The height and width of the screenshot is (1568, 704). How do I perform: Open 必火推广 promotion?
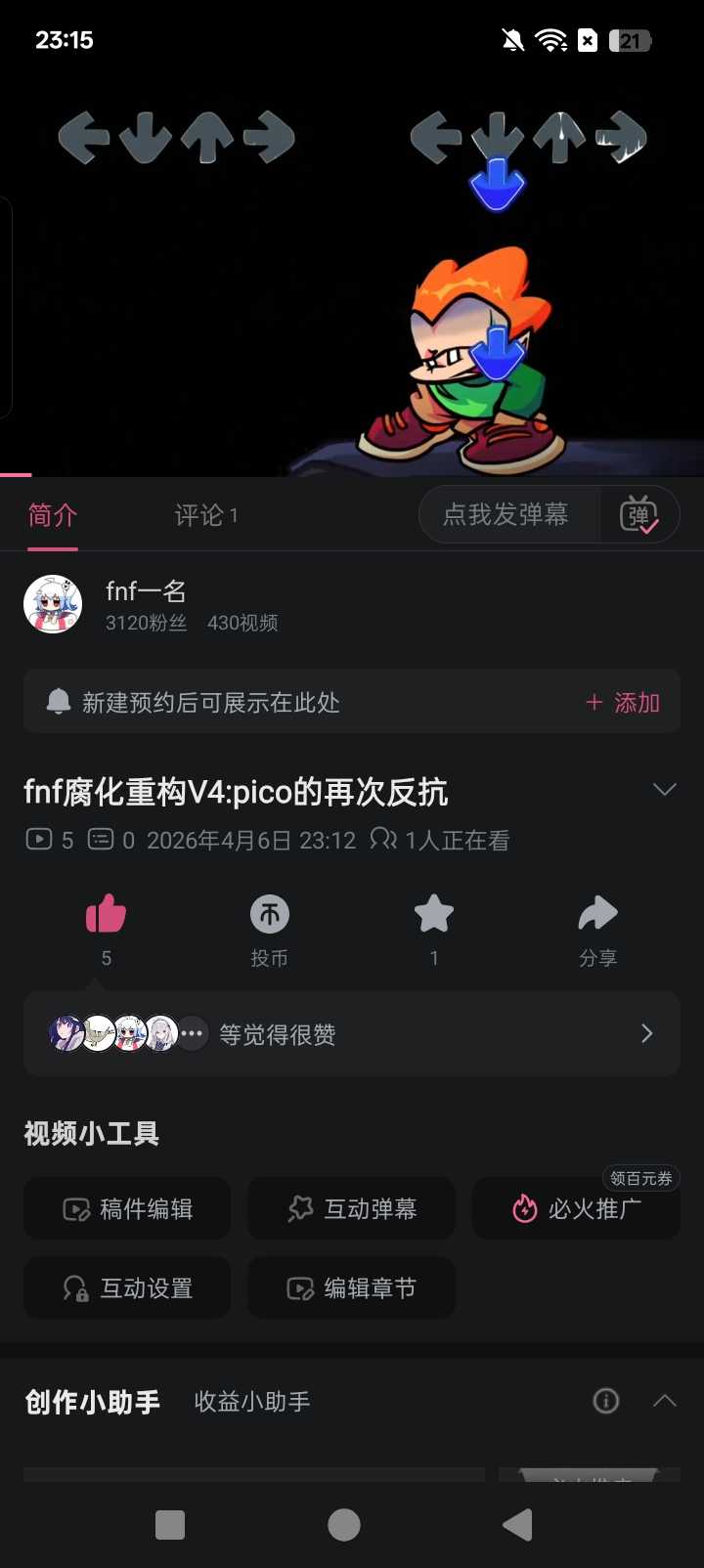click(577, 1209)
